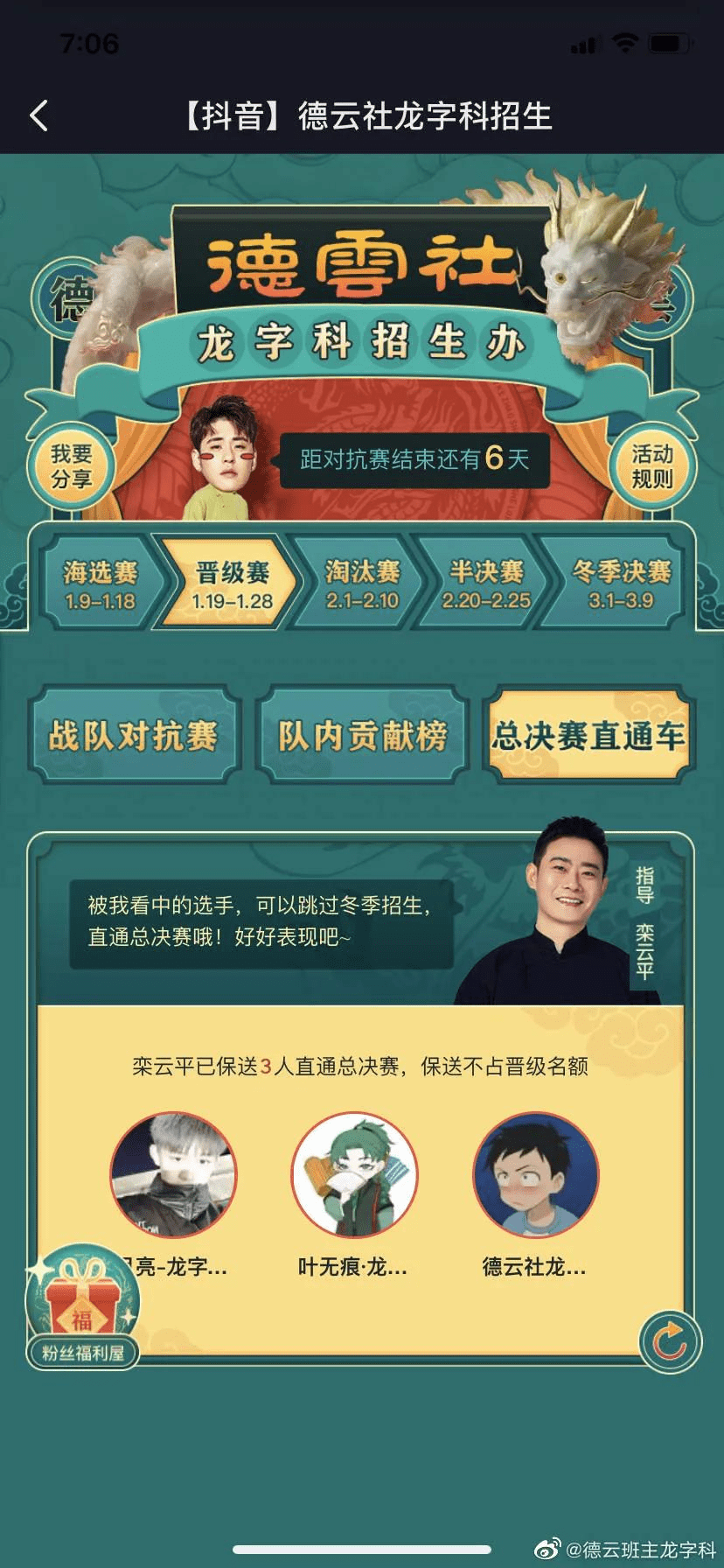Open the 队内贡献榜 ranking
Image resolution: width=724 pixels, height=1568 pixels.
pyautogui.click(x=362, y=735)
